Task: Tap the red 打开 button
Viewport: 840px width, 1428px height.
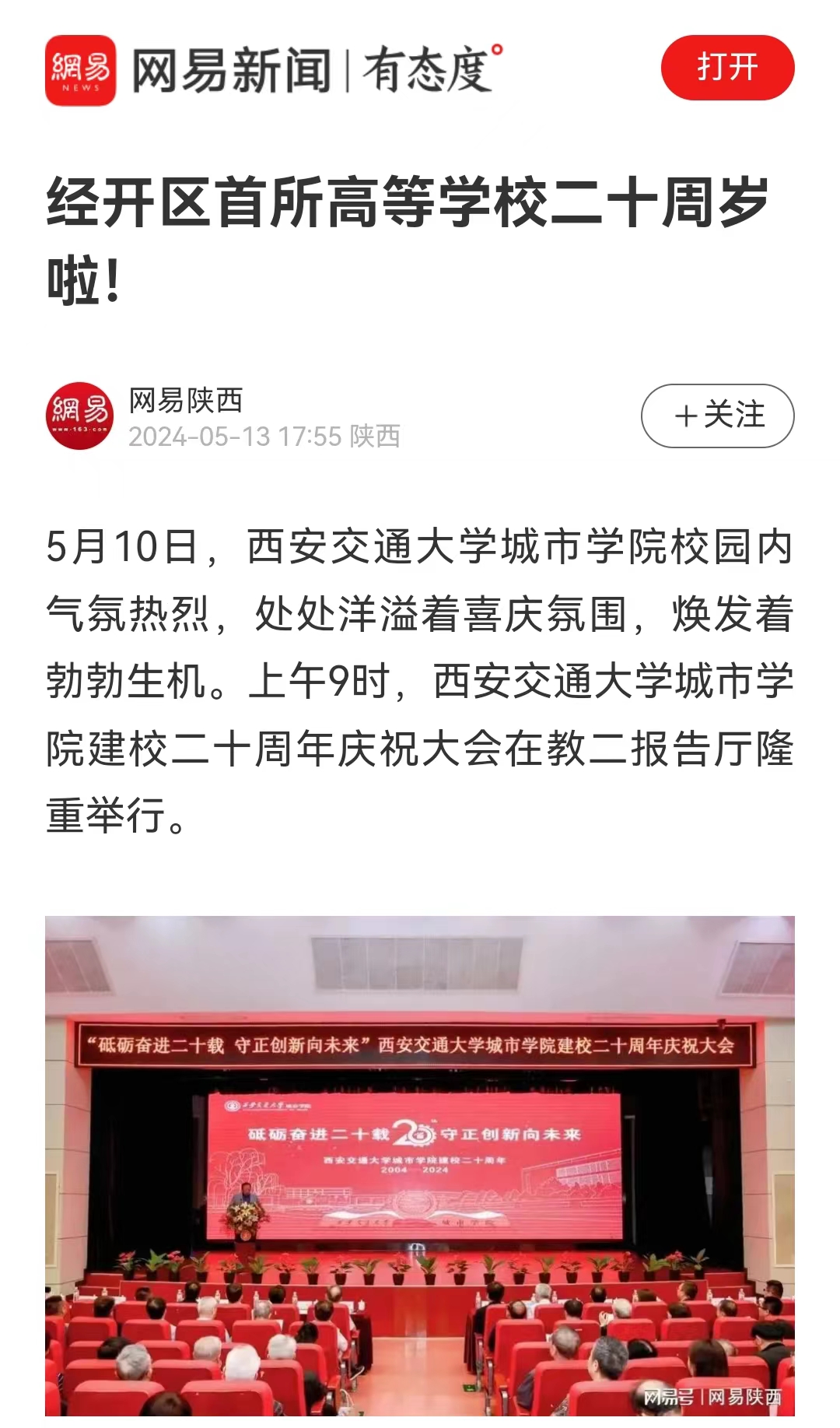Action: tap(727, 68)
